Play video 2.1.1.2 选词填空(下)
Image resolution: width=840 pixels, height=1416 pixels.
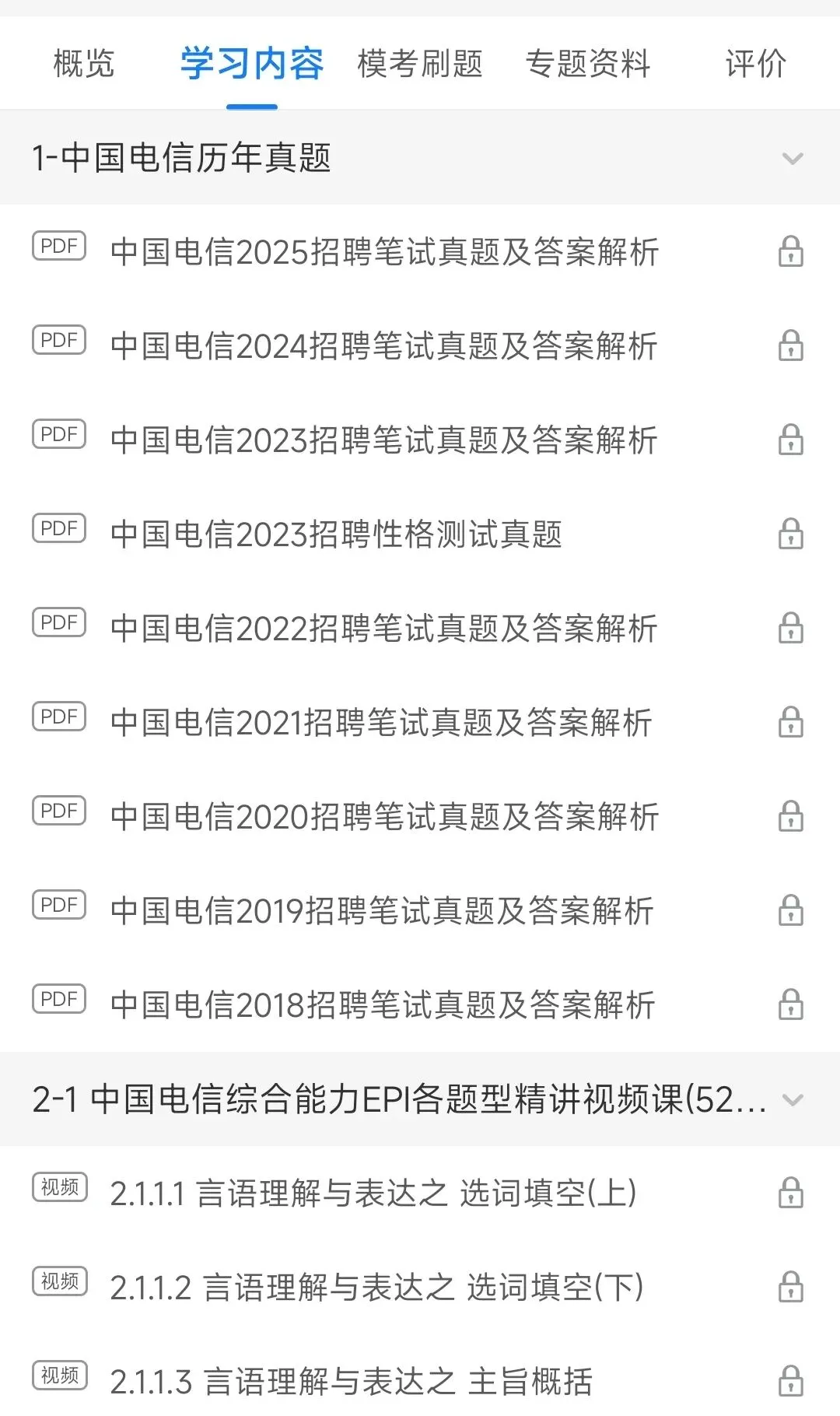420,1288
